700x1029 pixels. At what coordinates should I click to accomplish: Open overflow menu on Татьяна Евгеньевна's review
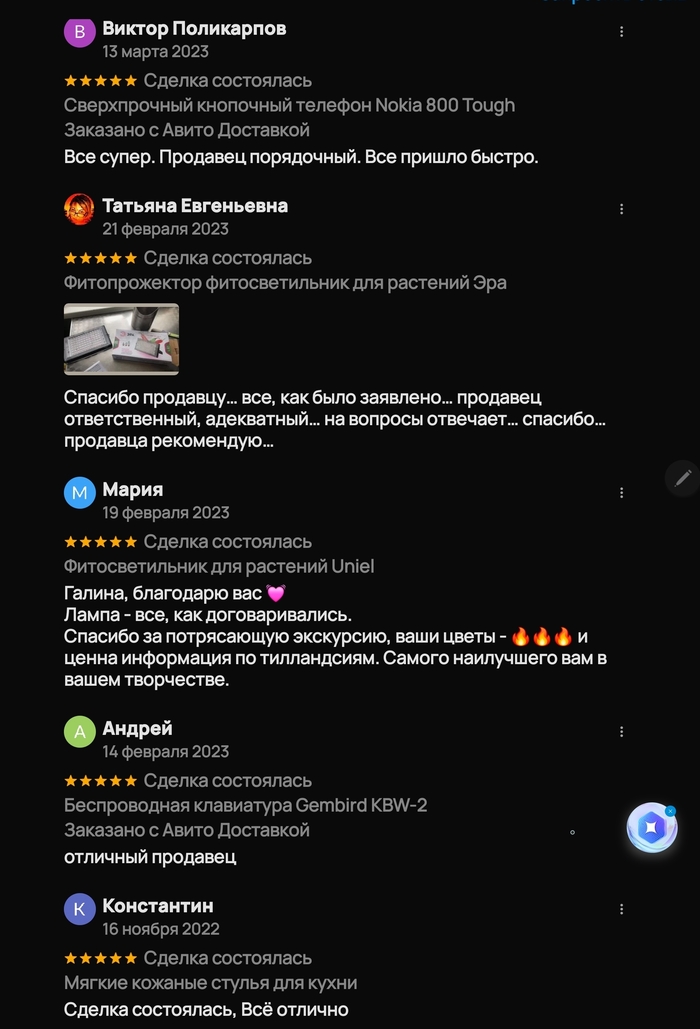tap(621, 209)
